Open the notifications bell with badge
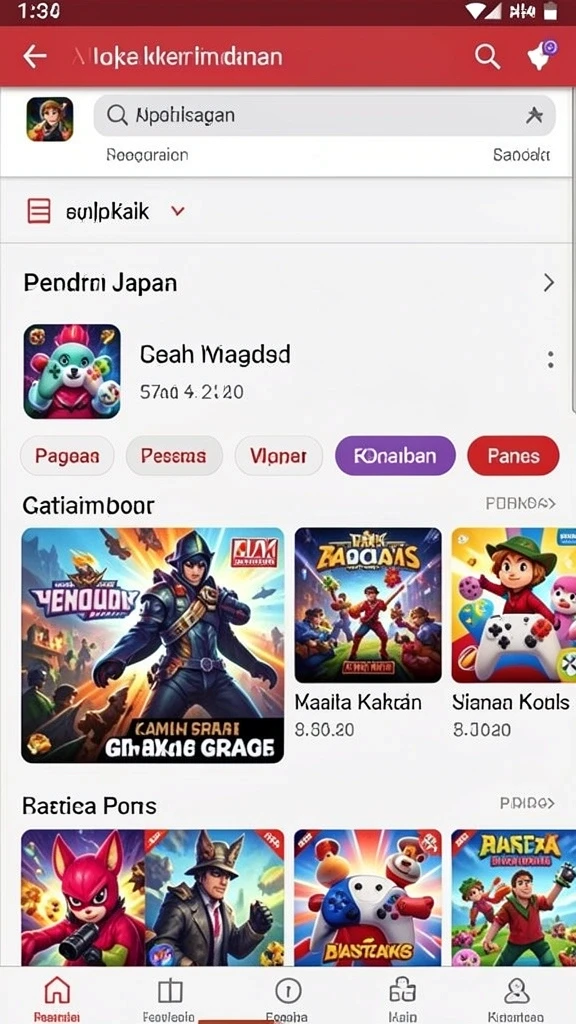The height and width of the screenshot is (1024, 576). point(542,55)
